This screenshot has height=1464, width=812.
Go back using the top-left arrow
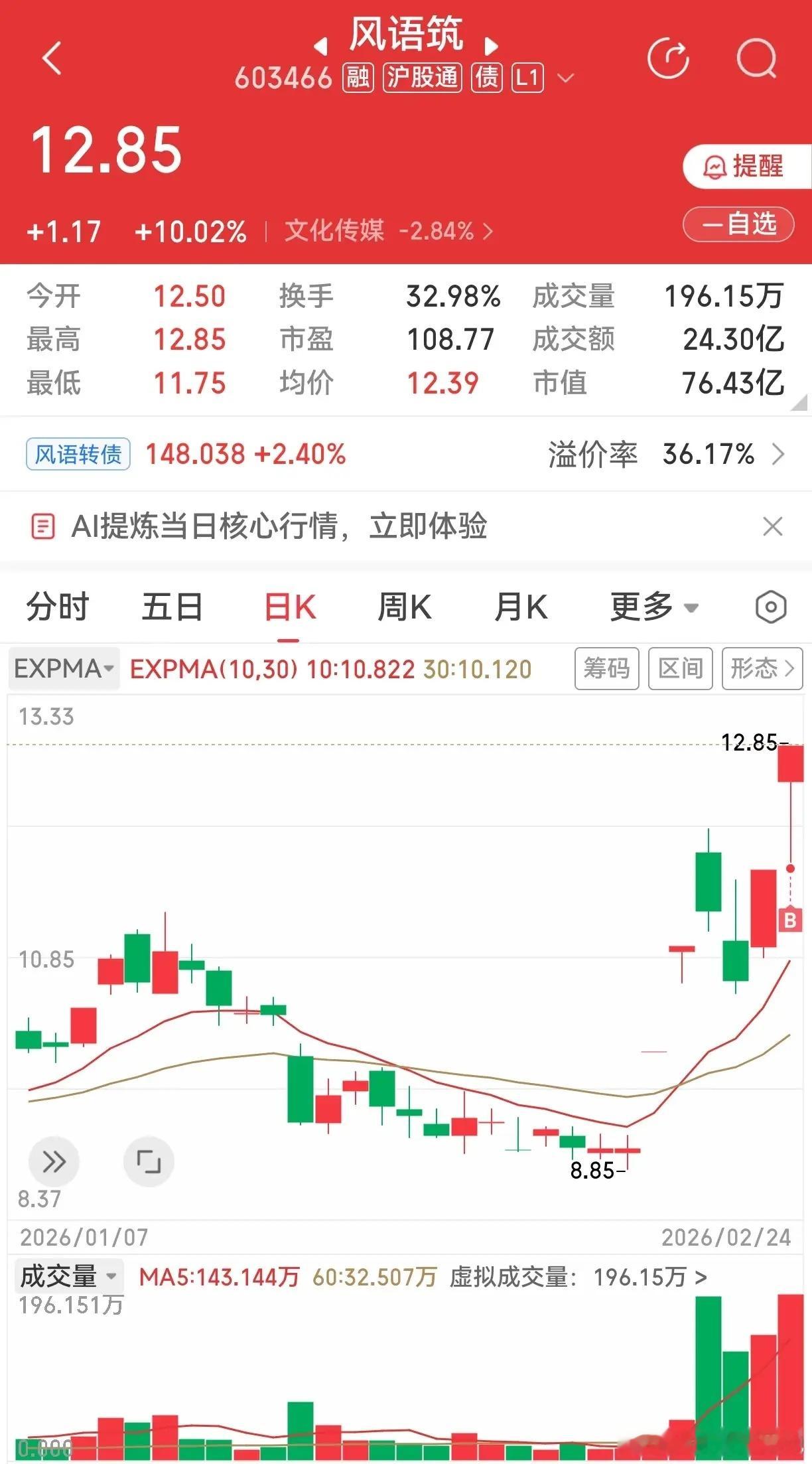click(52, 58)
